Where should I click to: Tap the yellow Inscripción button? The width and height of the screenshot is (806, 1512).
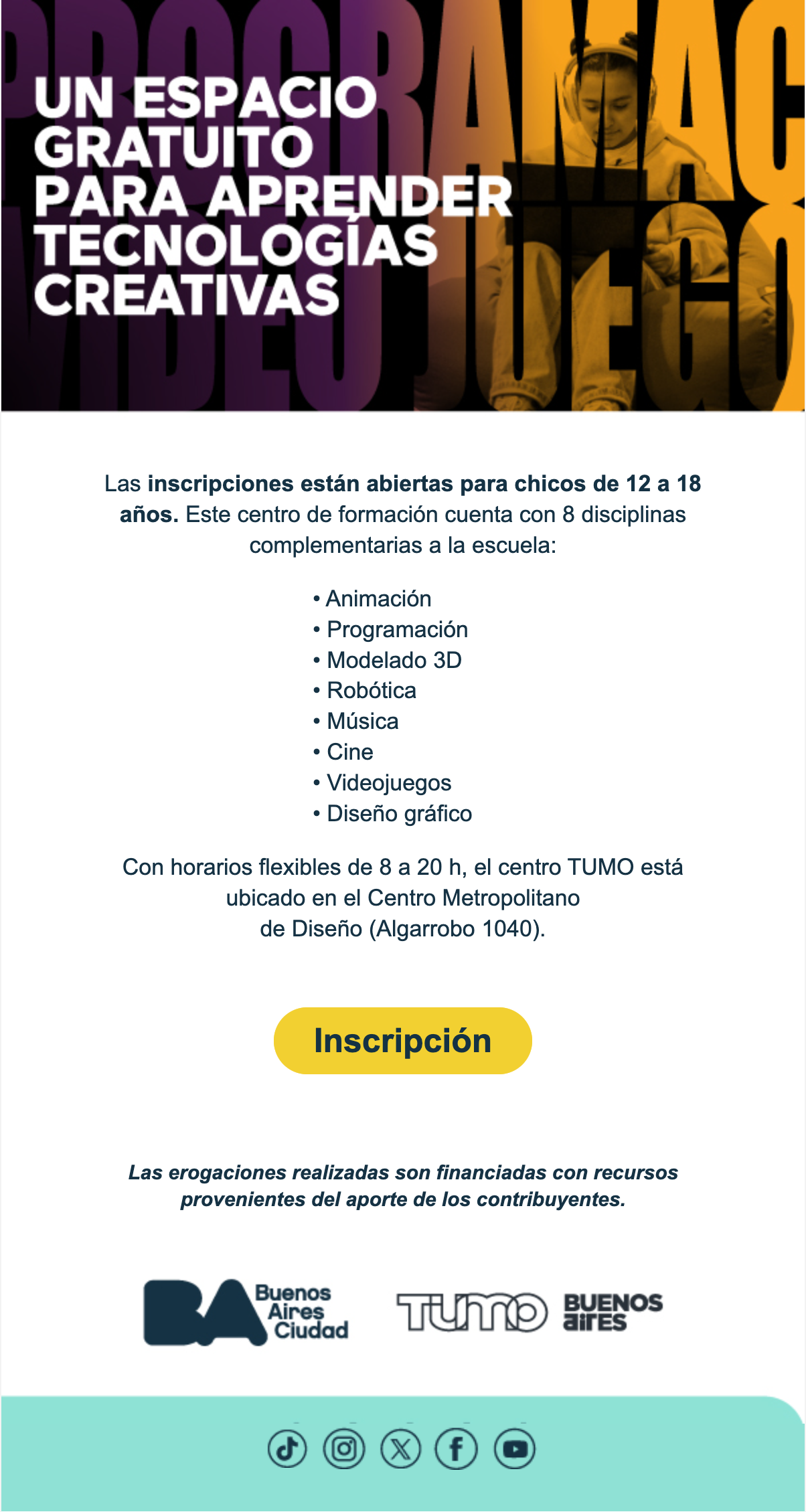click(x=402, y=1040)
